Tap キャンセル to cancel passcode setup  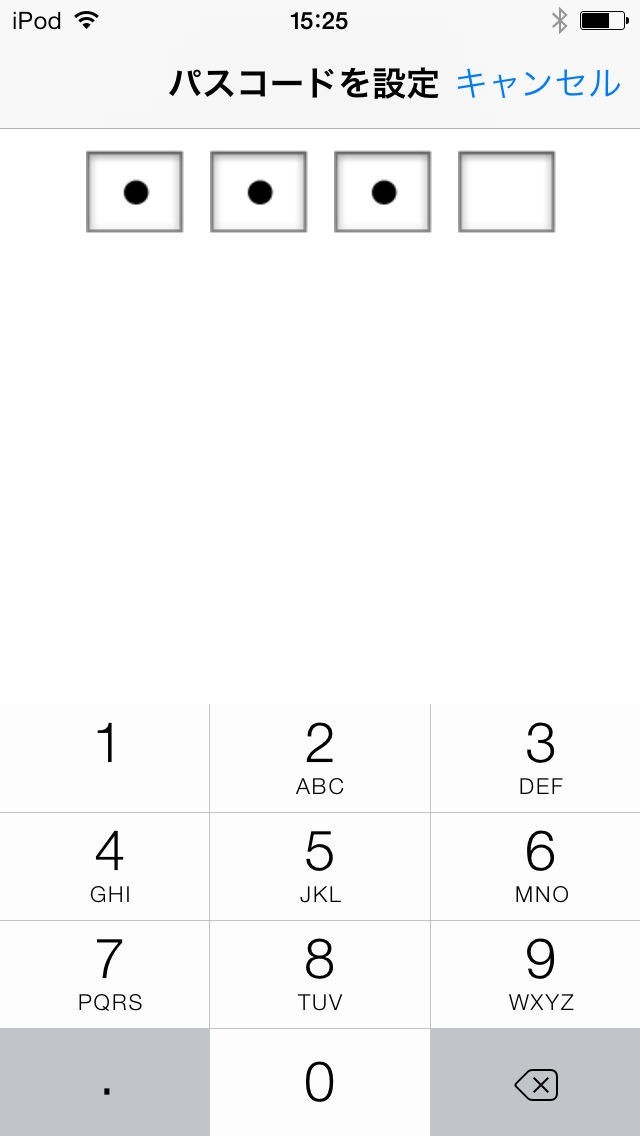point(538,83)
